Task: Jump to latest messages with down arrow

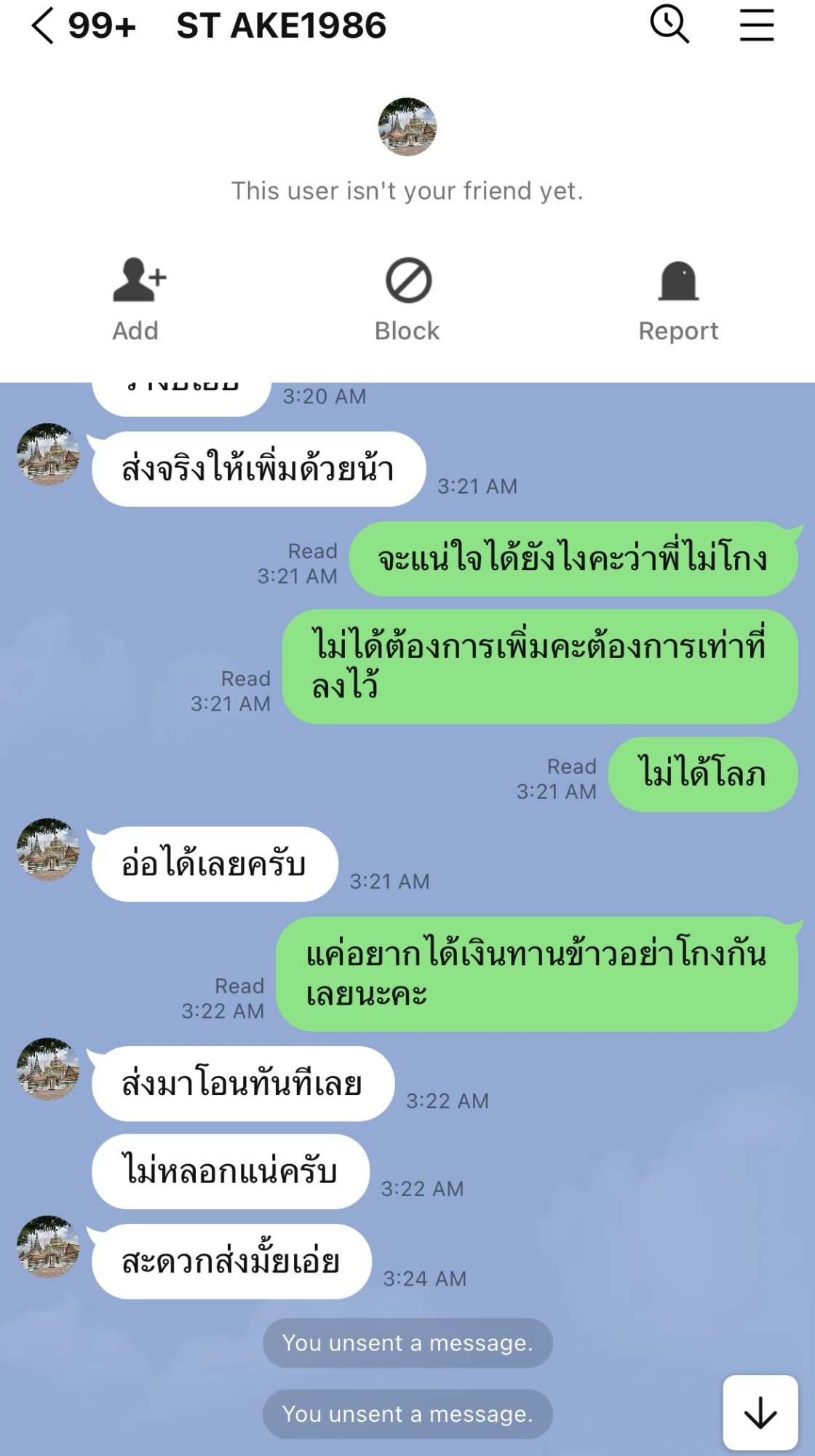Action: click(x=760, y=1413)
